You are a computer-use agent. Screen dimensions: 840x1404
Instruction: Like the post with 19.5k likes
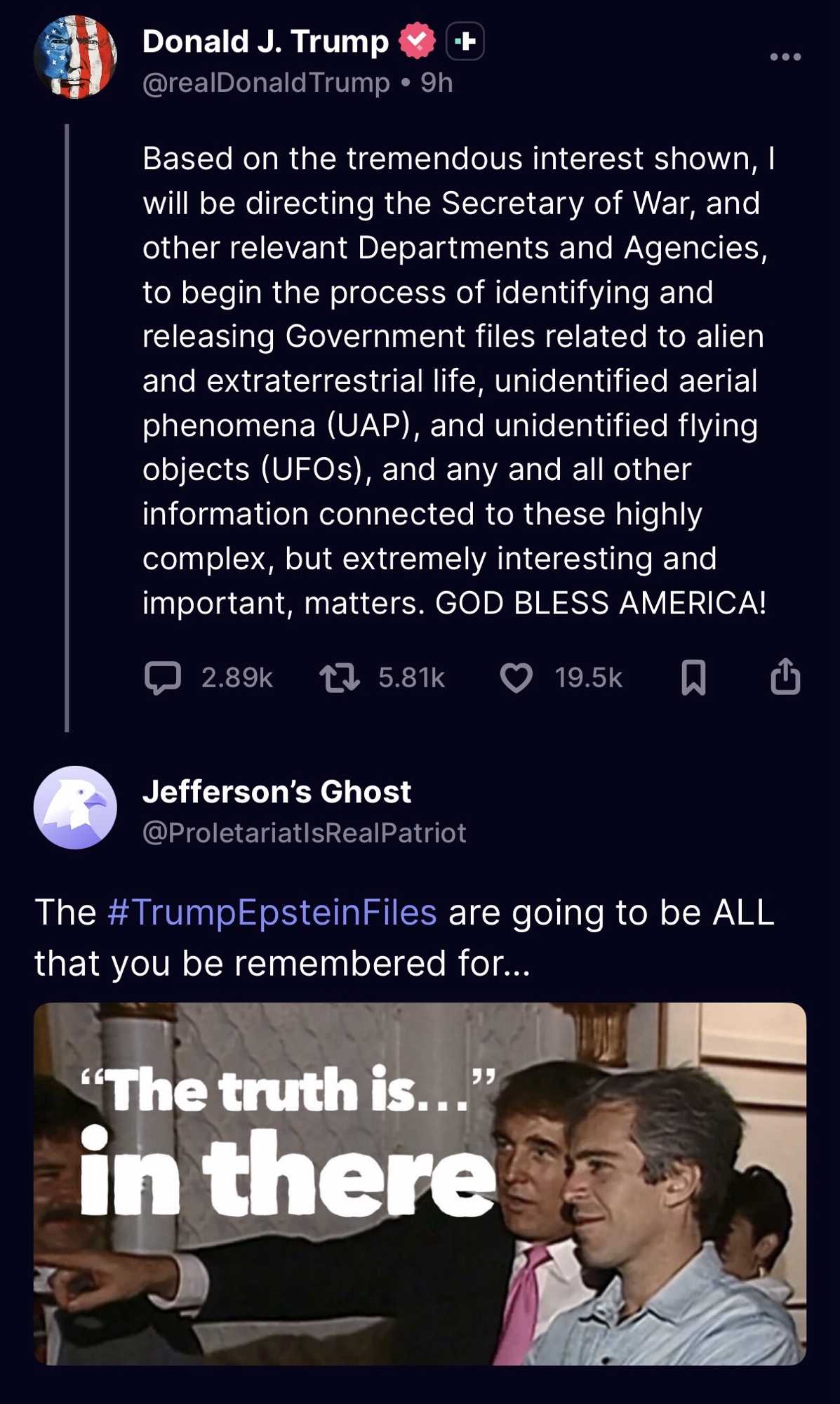tap(516, 677)
